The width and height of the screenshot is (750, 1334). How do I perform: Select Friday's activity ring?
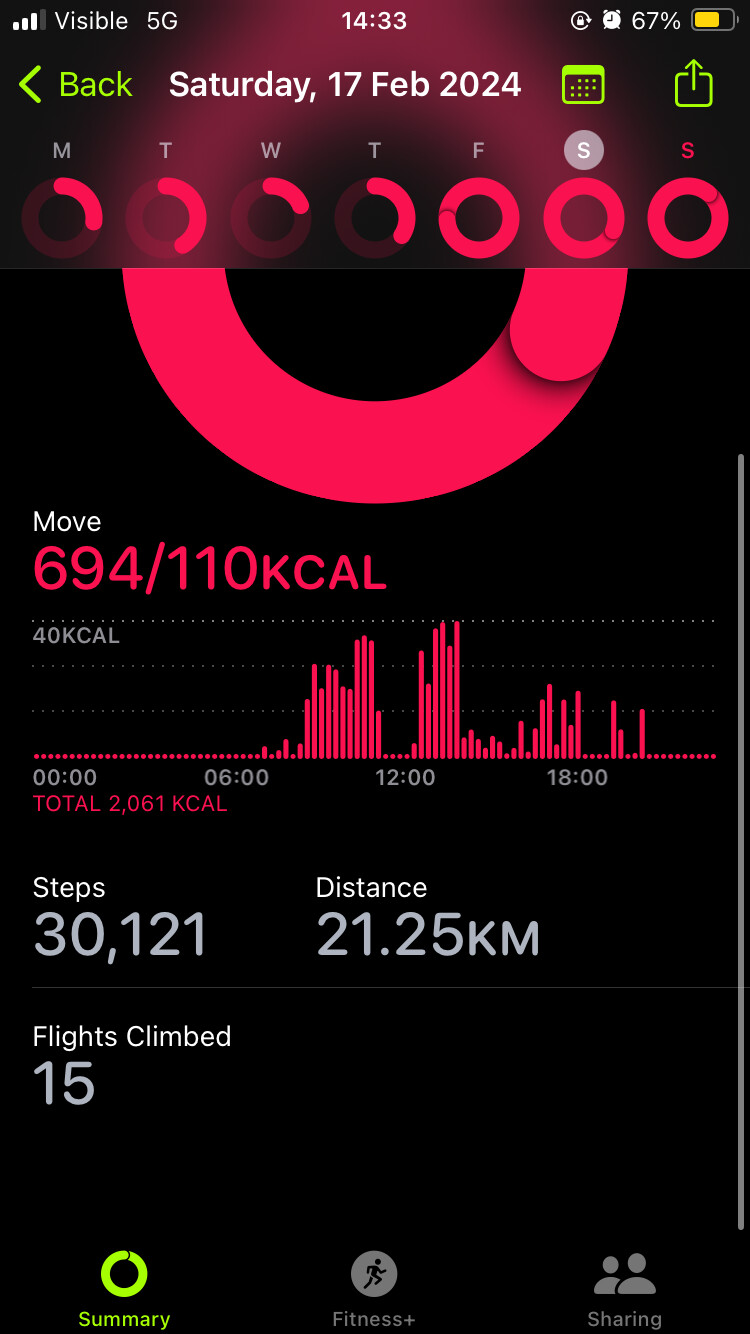tap(479, 218)
